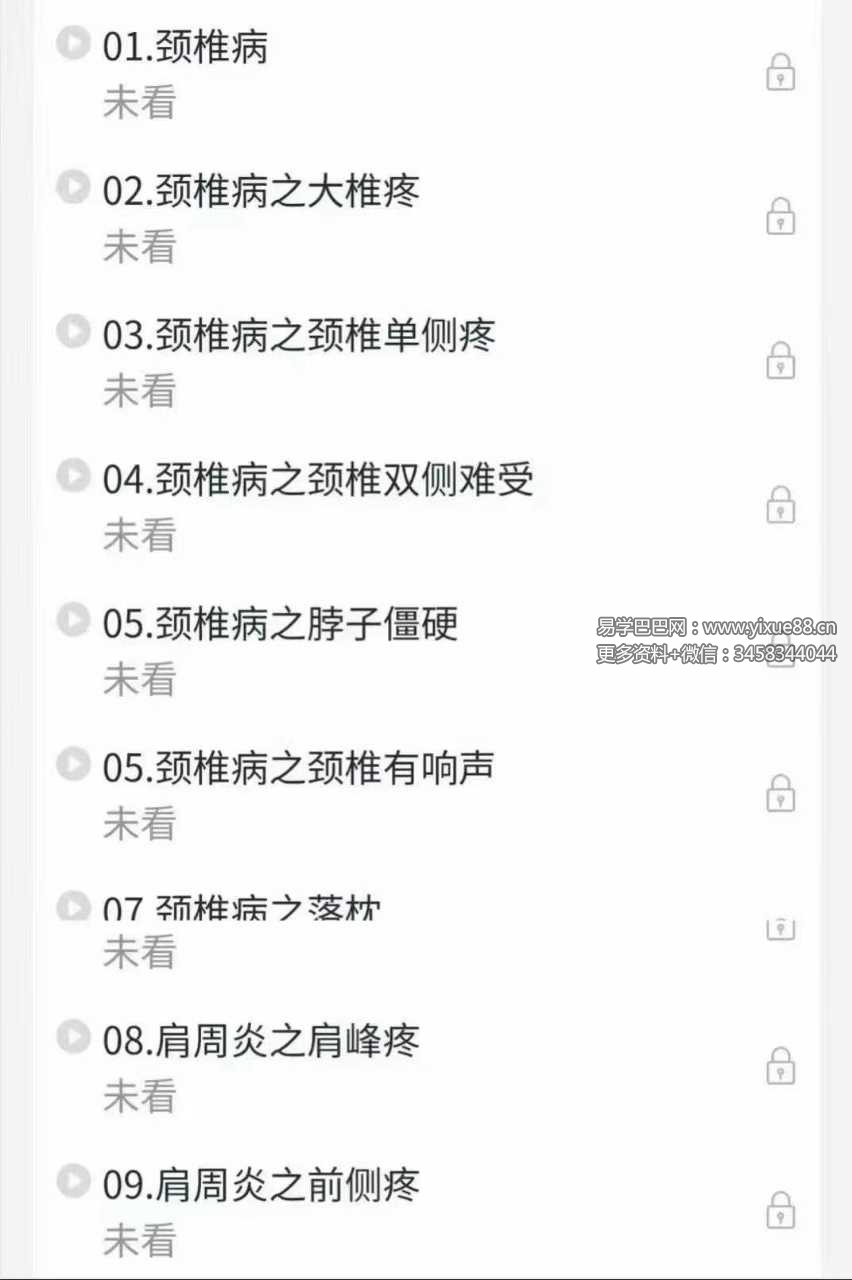Viewport: 852px width, 1280px height.
Task: Select lesson 03.颈椎病之颈椎单侧疼
Action: (x=299, y=335)
